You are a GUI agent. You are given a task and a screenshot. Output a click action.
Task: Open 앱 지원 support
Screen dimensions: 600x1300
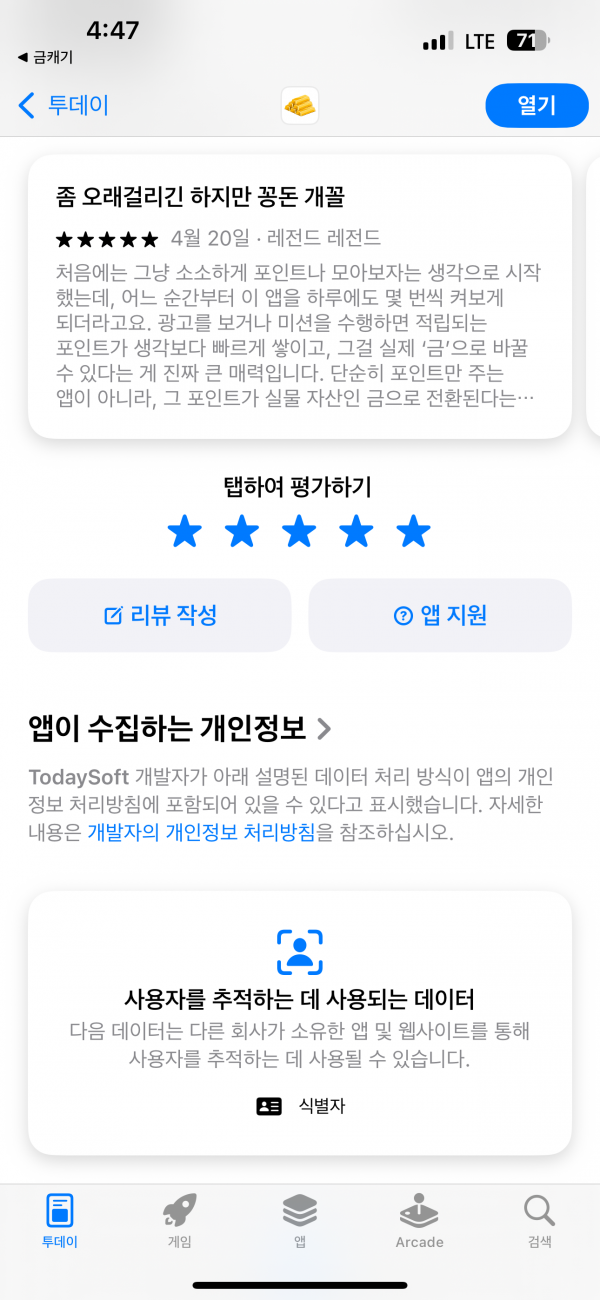tap(440, 615)
